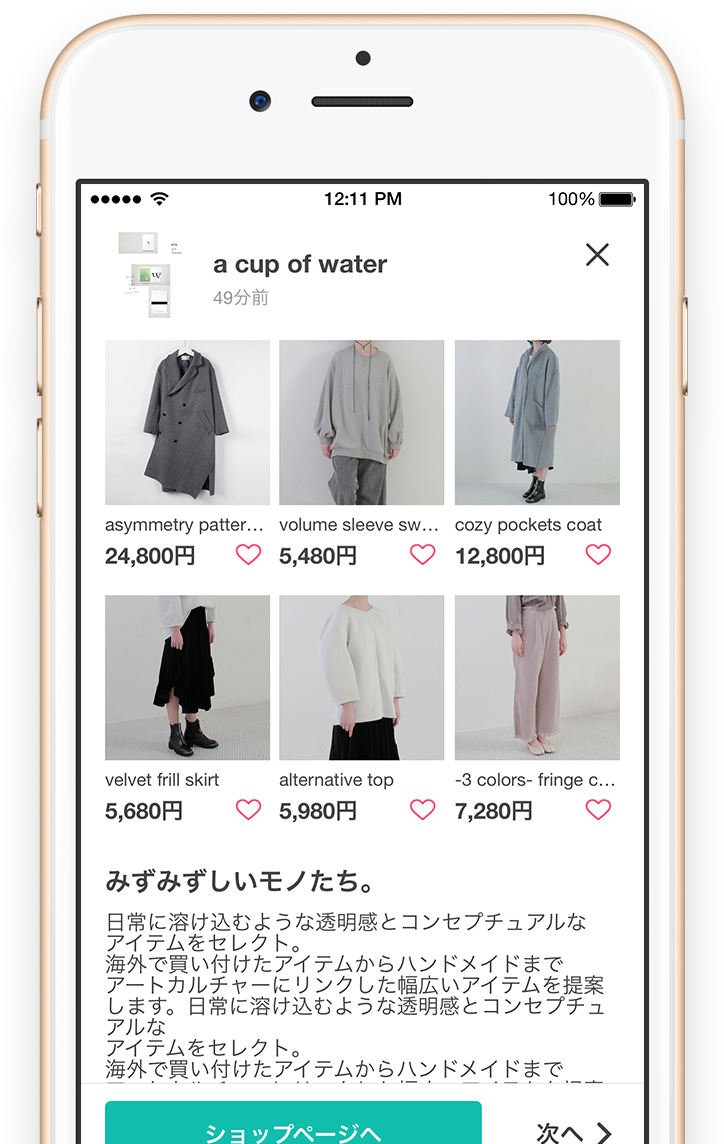Open the asymmetry pattern coat product

[187, 423]
